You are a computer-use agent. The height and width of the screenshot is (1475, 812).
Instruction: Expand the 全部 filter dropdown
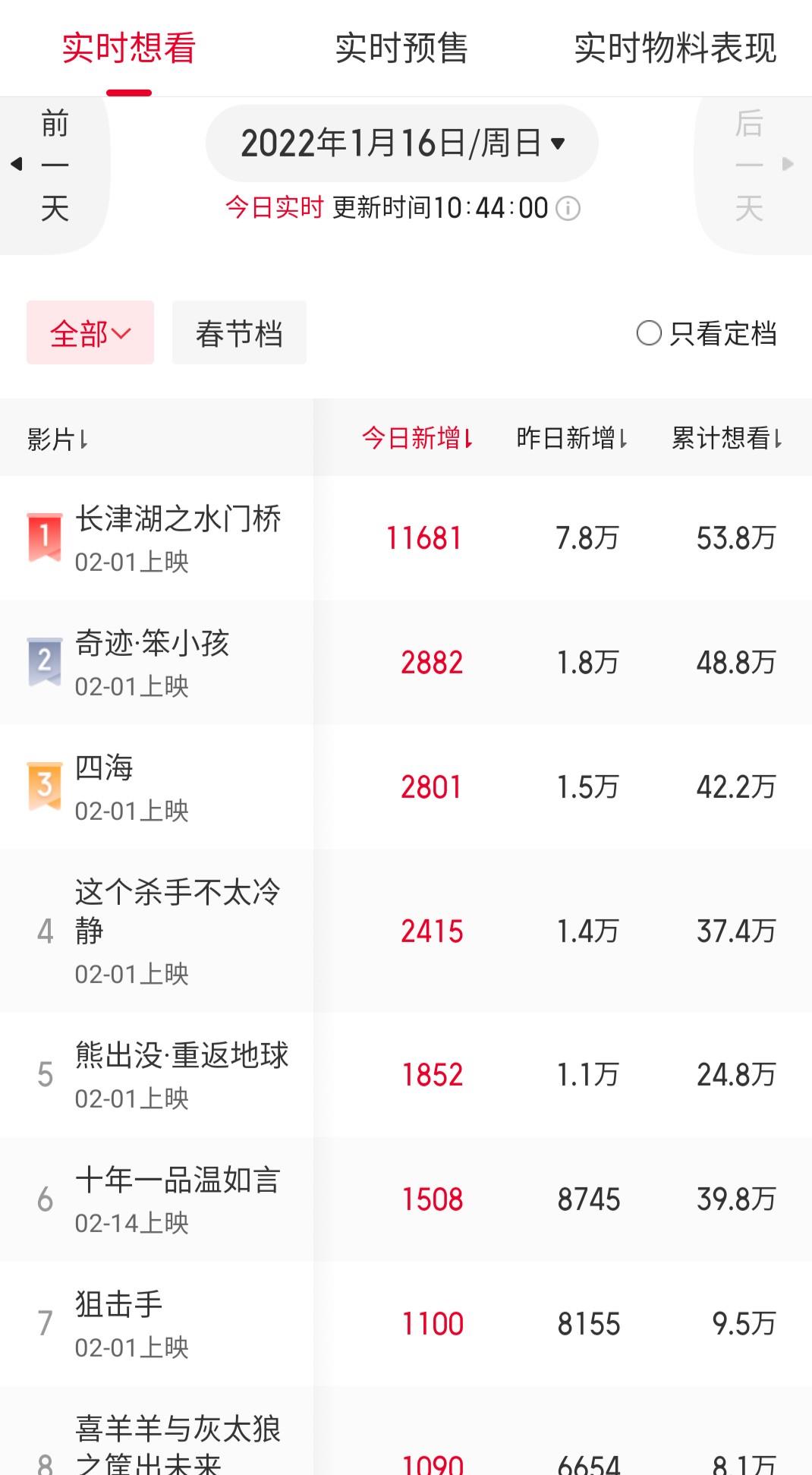pyautogui.click(x=90, y=332)
